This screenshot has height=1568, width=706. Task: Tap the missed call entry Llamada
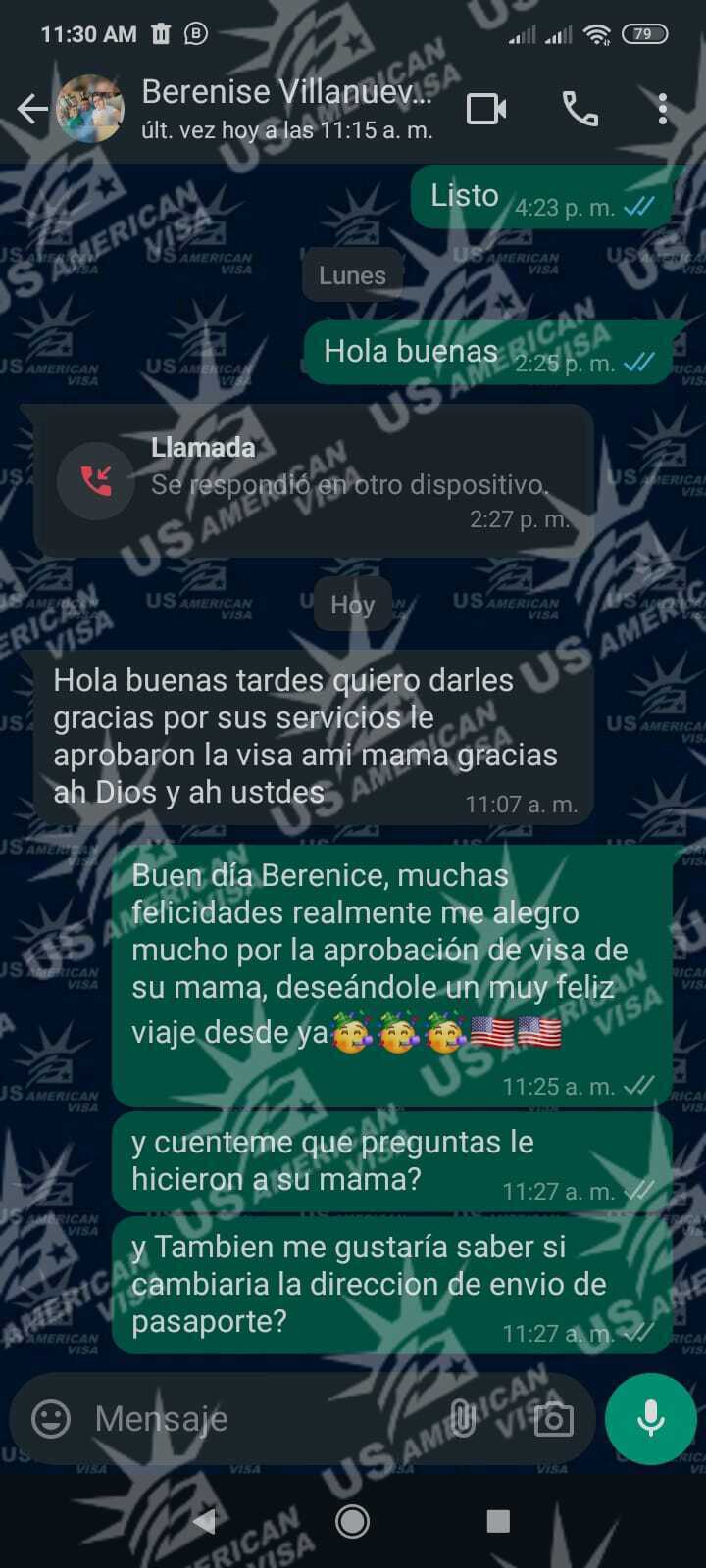(x=314, y=481)
